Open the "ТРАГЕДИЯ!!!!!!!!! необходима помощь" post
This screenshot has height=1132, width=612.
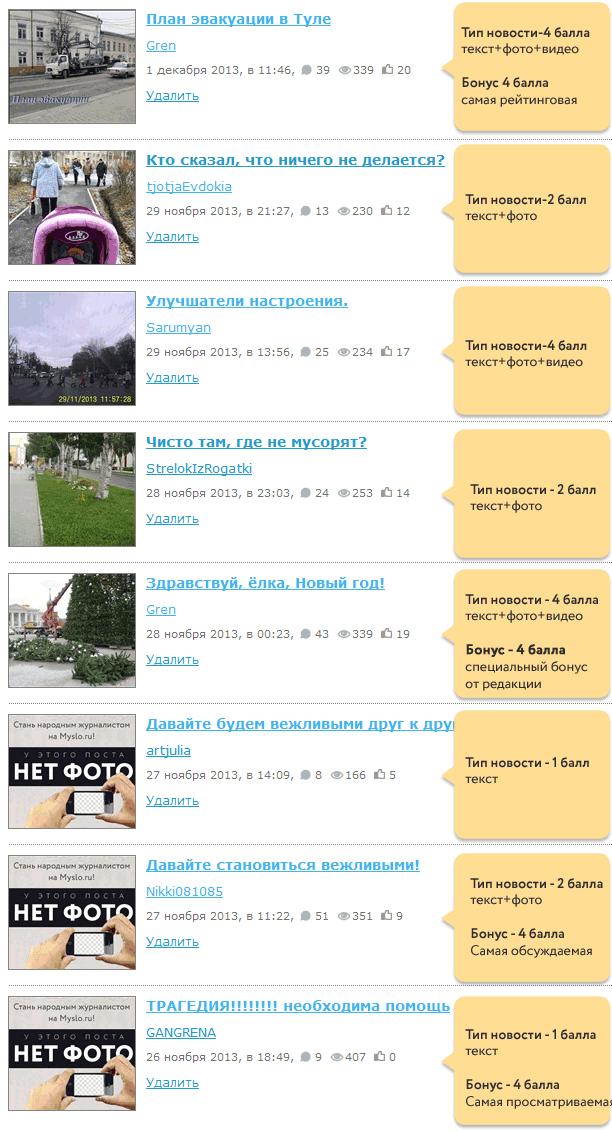coord(298,1006)
